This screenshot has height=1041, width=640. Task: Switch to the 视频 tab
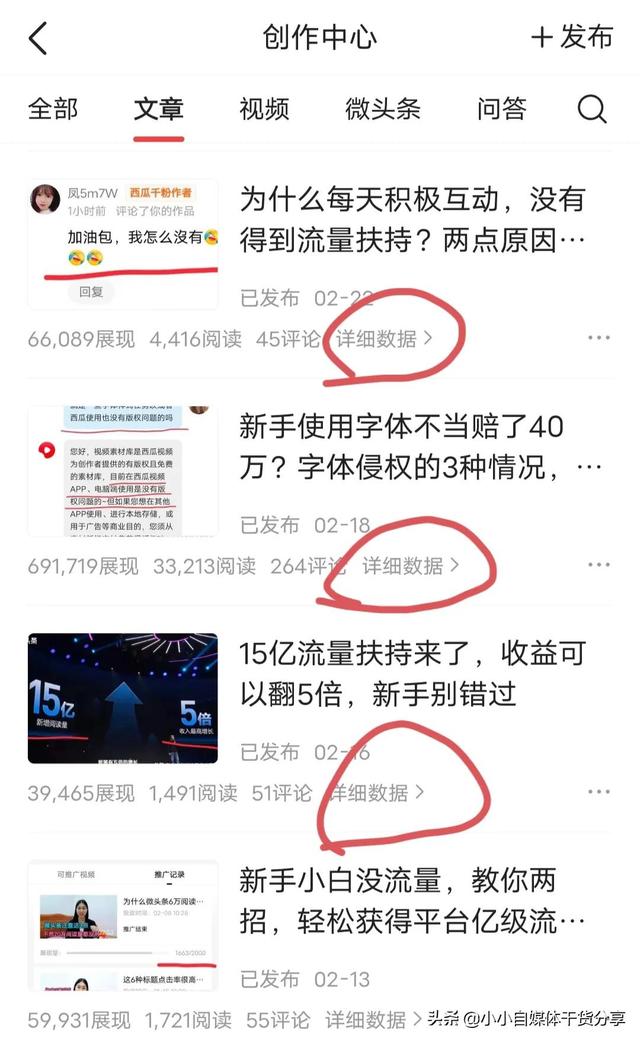265,109
